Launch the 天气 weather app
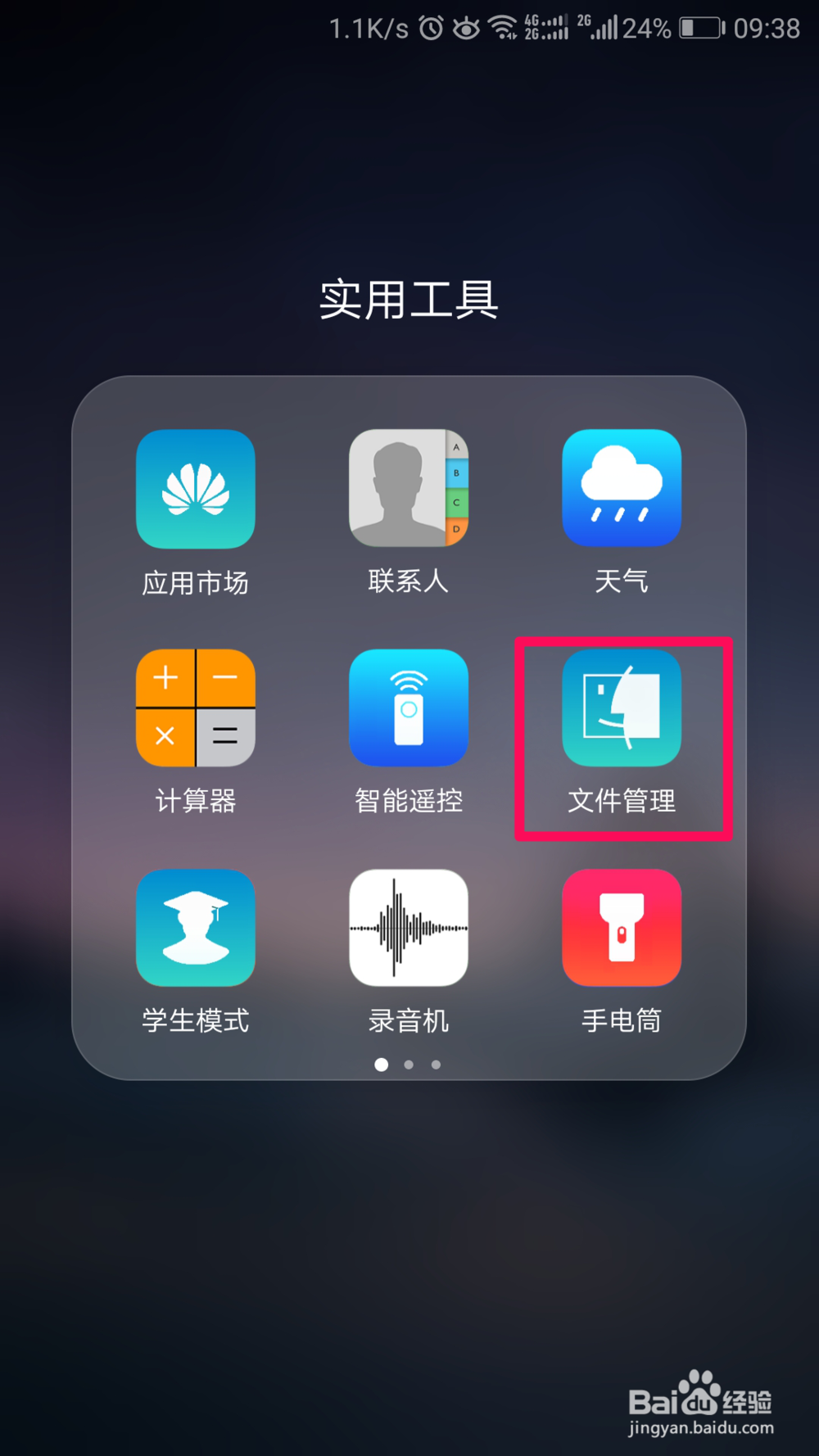This screenshot has width=819, height=1456. (x=622, y=490)
